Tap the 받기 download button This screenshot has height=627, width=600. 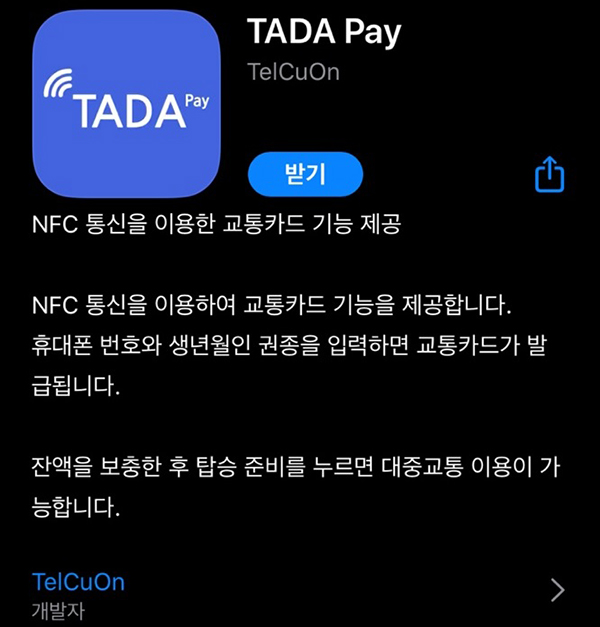pyautogui.click(x=305, y=175)
